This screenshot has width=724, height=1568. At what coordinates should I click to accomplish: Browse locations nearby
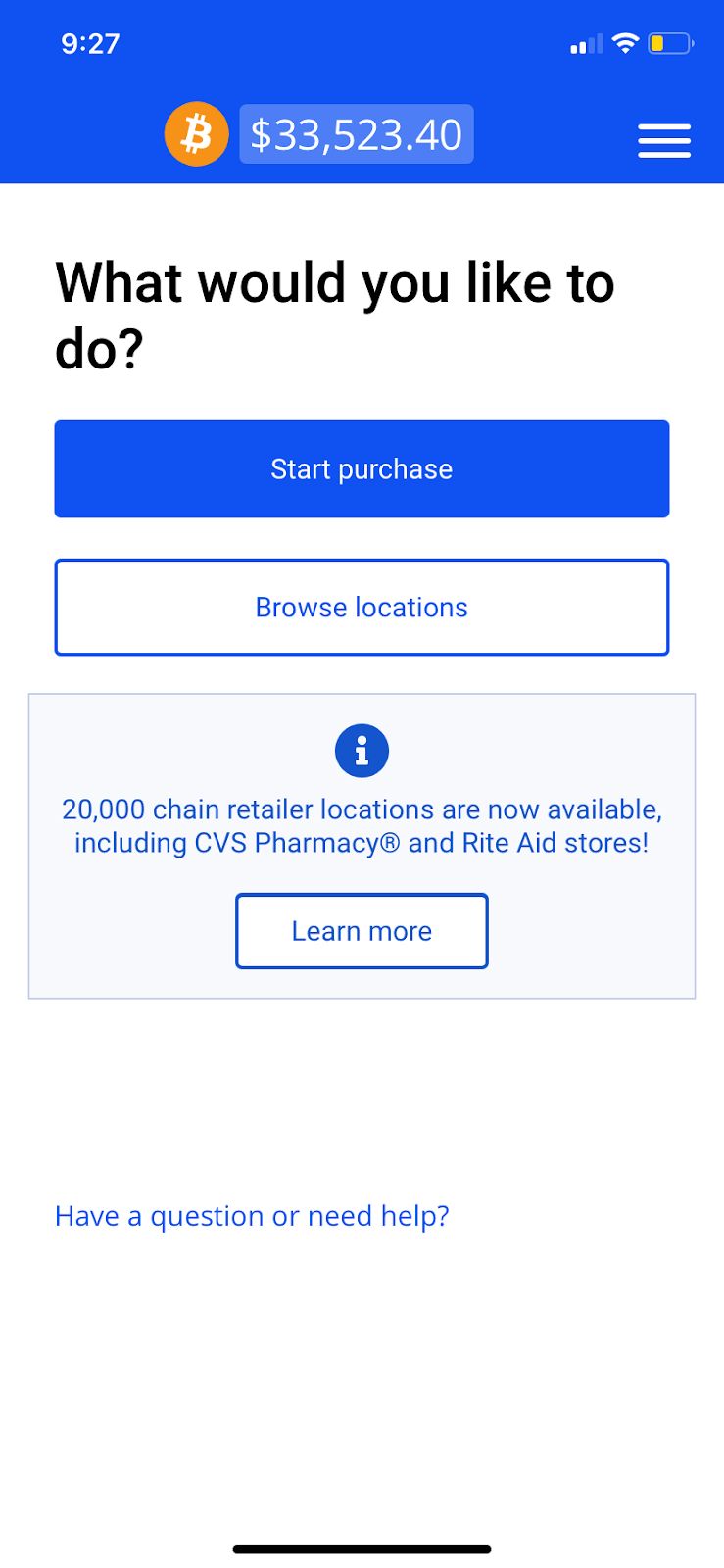point(362,608)
